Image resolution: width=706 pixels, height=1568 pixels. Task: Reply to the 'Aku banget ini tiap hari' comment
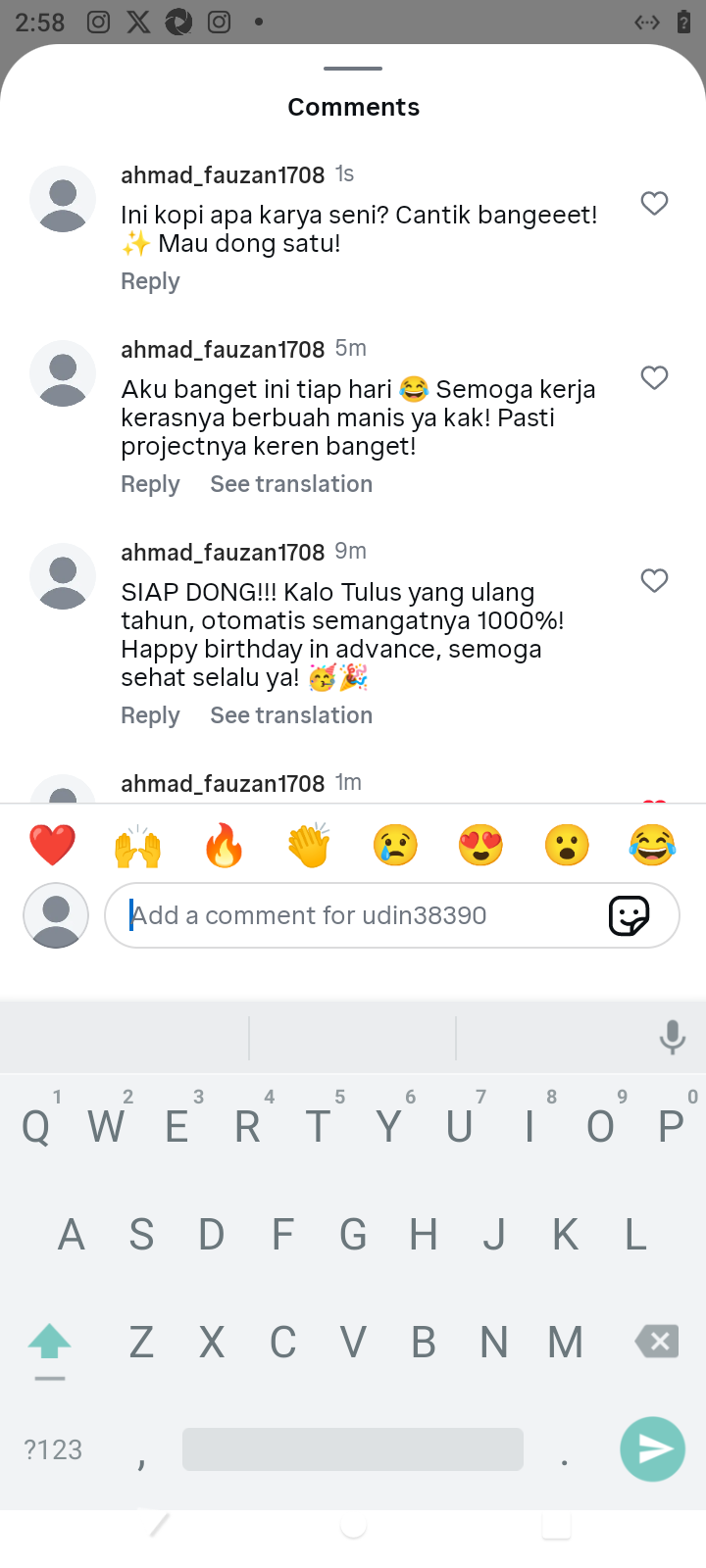tap(150, 484)
